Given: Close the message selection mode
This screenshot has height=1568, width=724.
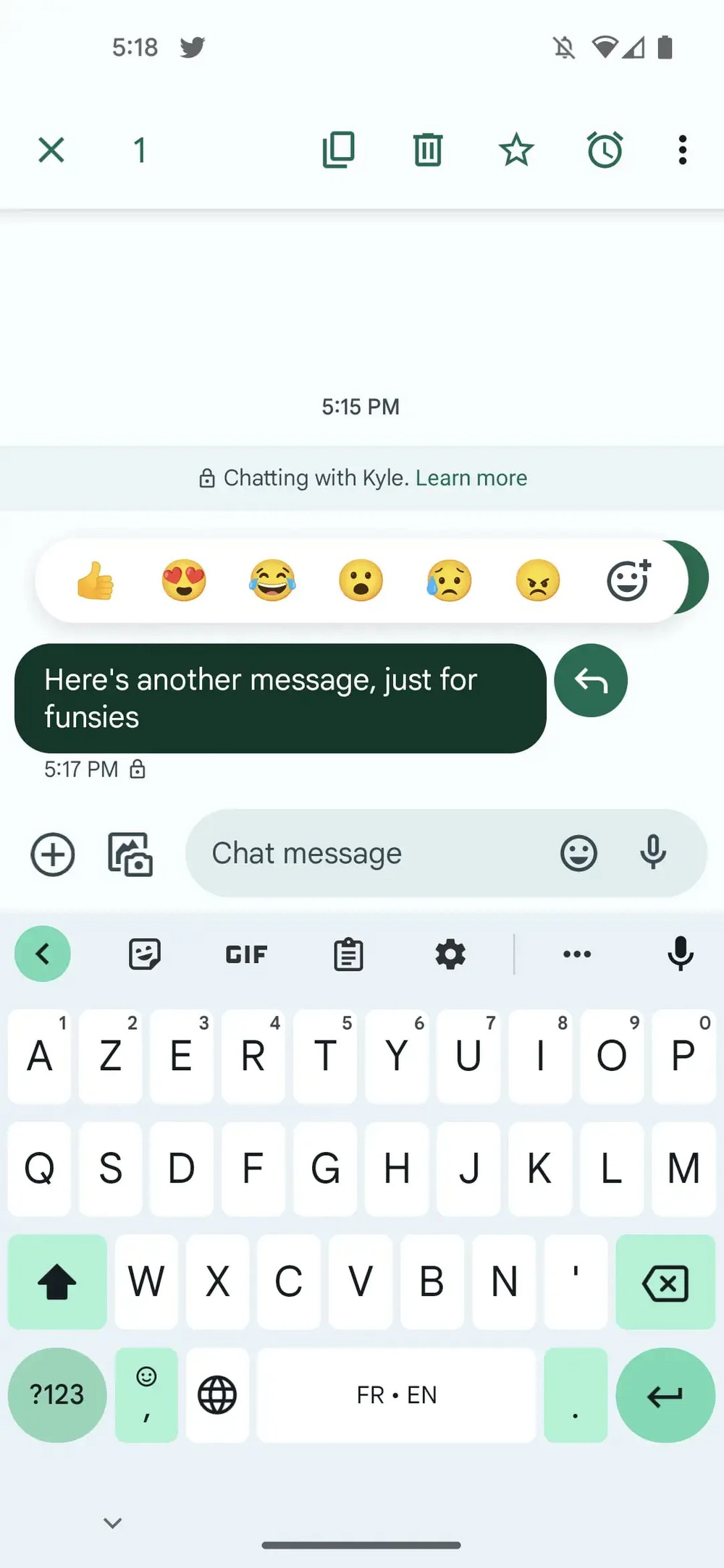Looking at the screenshot, I should click(51, 151).
